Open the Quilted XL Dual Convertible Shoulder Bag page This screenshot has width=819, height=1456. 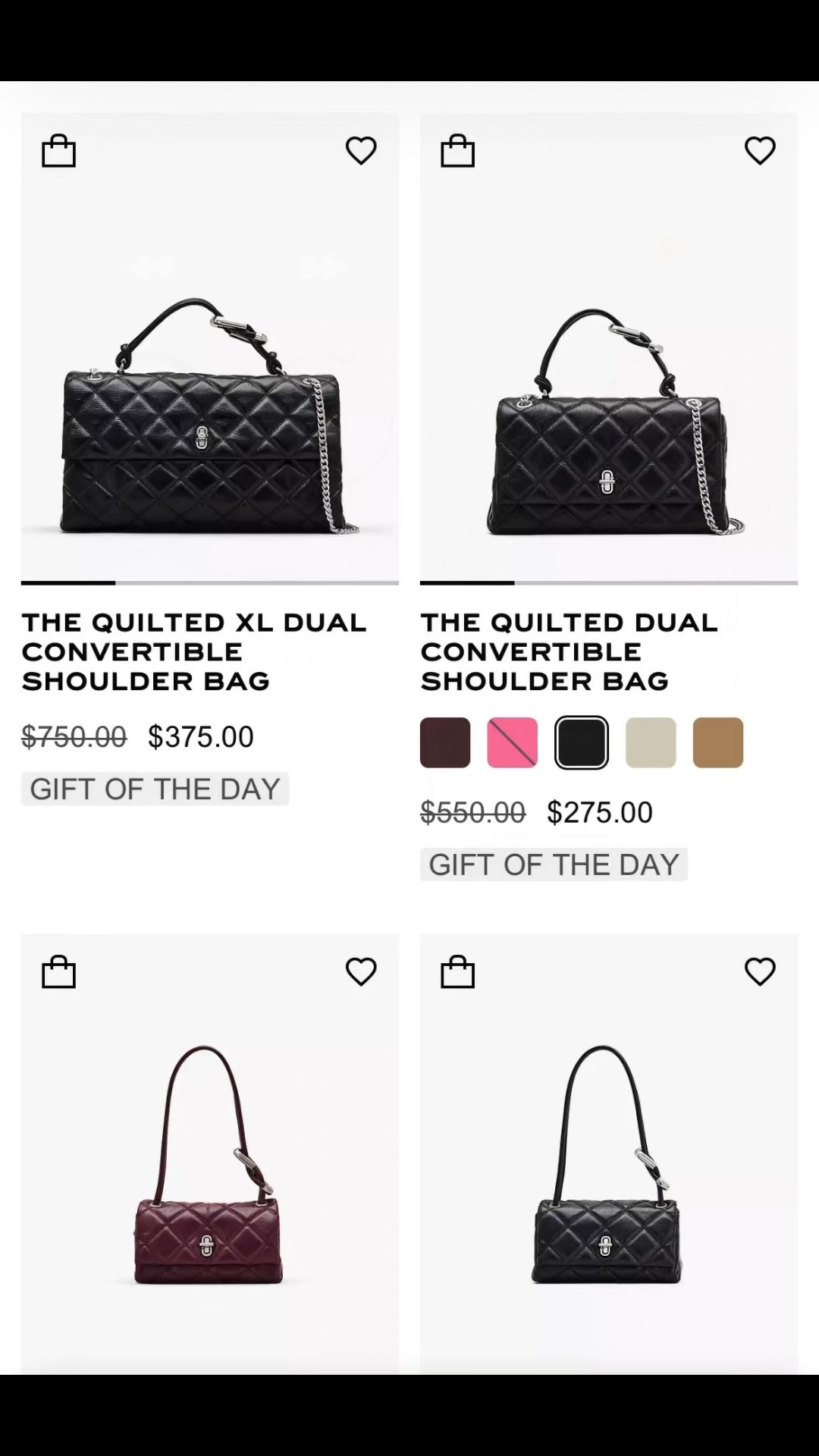tap(195, 651)
